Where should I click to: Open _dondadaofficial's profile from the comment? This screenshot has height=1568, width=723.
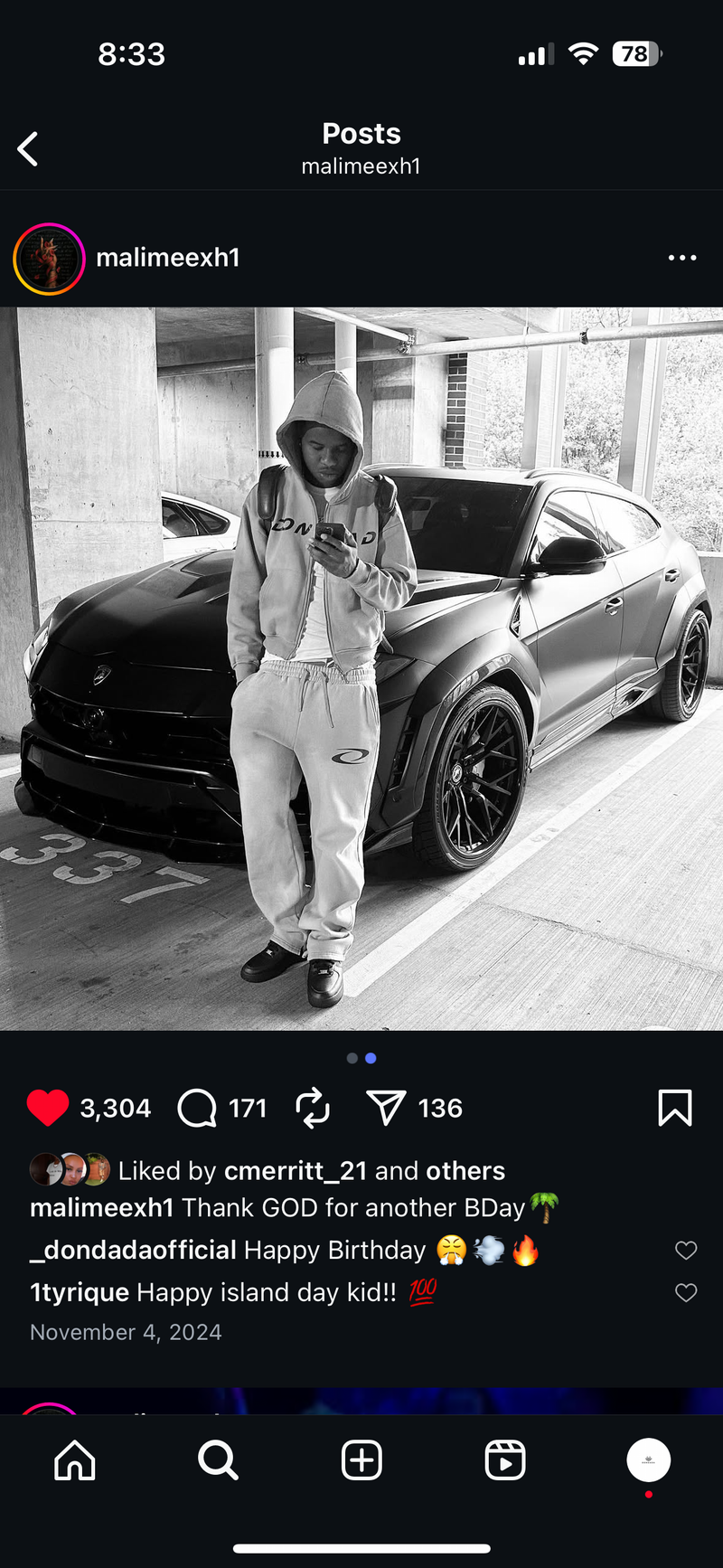pos(133,1251)
